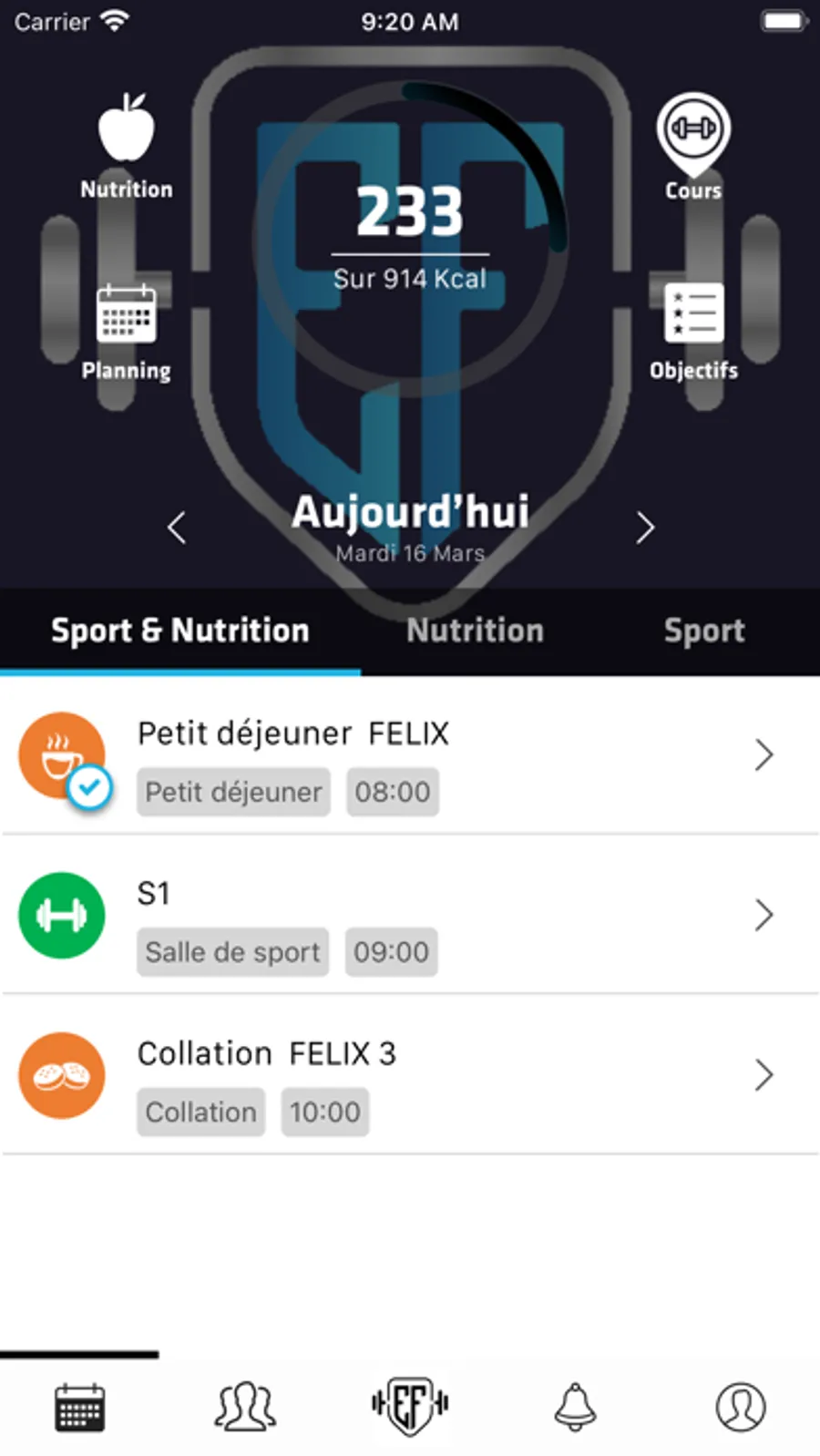This screenshot has height=1456, width=820.
Task: Open Petit déjeuner FELIX entry
Action: pyautogui.click(x=410, y=755)
